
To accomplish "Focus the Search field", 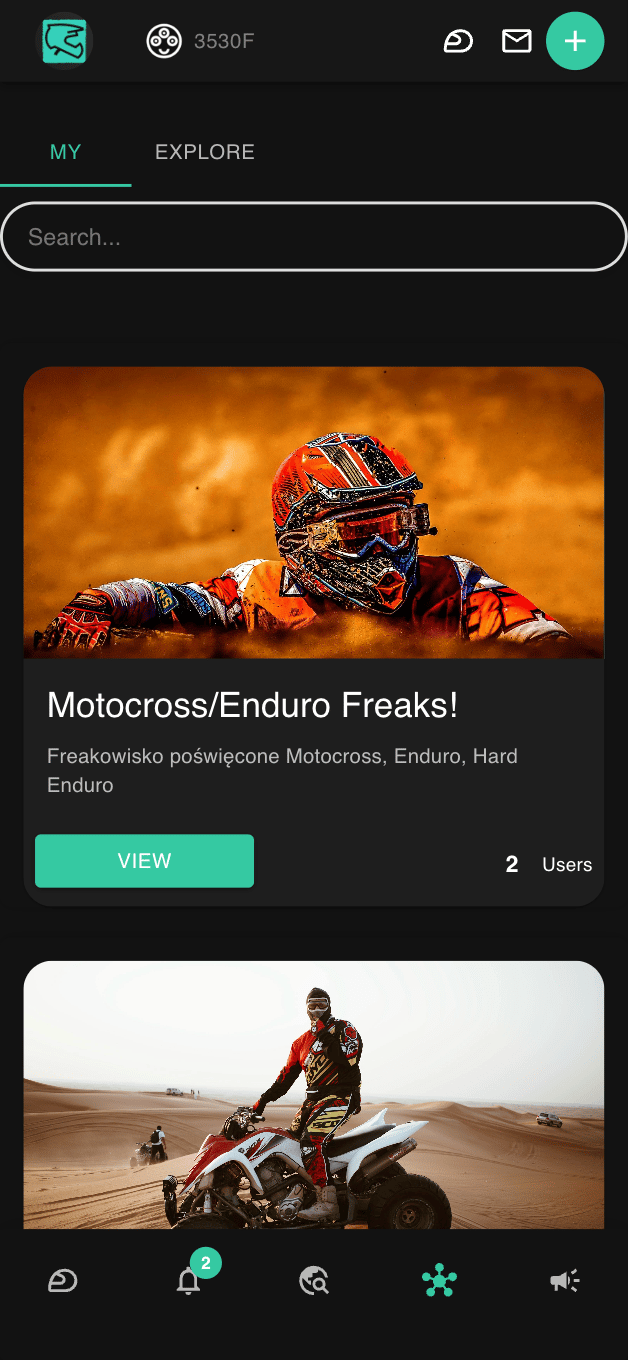I will [x=314, y=237].
